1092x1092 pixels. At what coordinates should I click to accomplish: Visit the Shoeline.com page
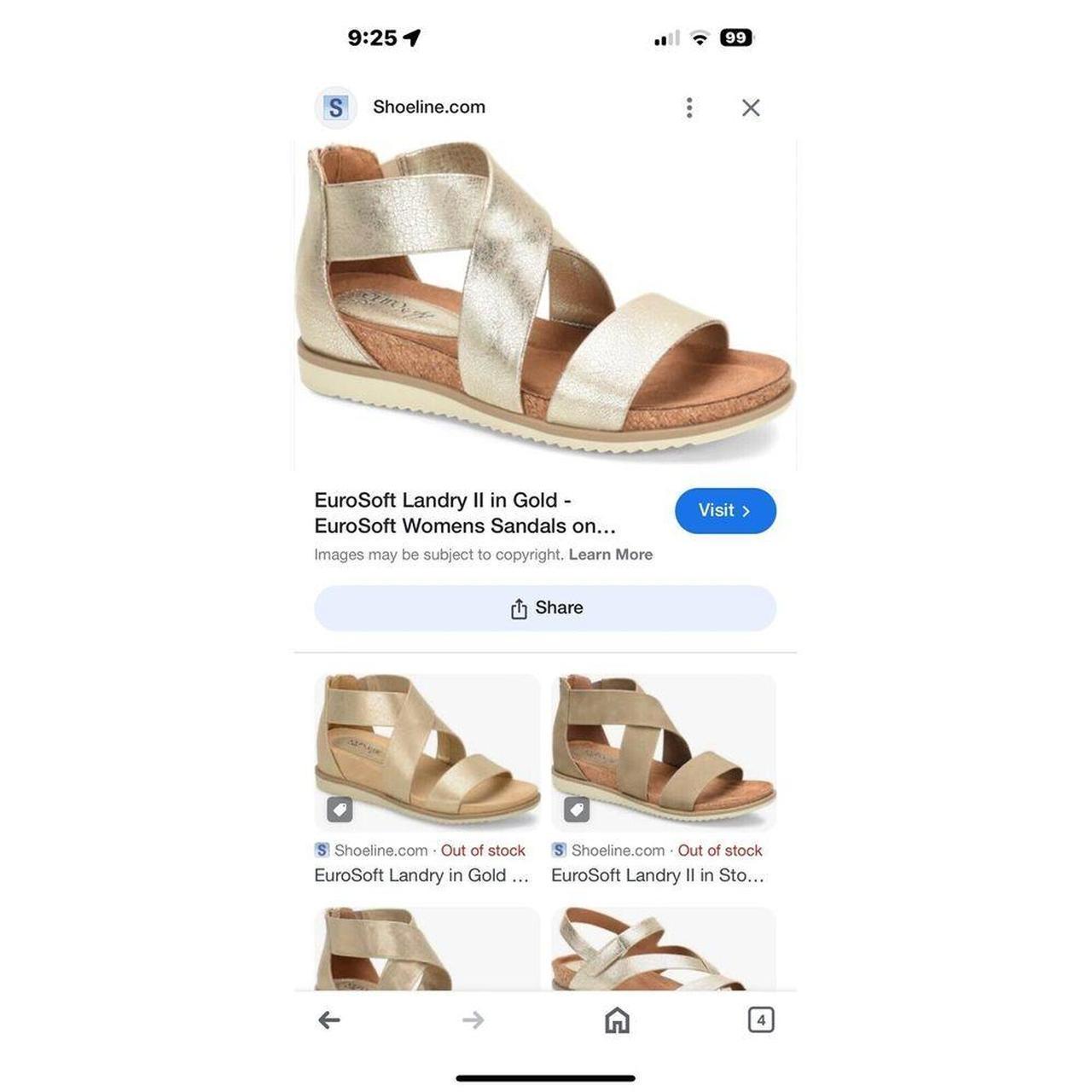point(725,511)
